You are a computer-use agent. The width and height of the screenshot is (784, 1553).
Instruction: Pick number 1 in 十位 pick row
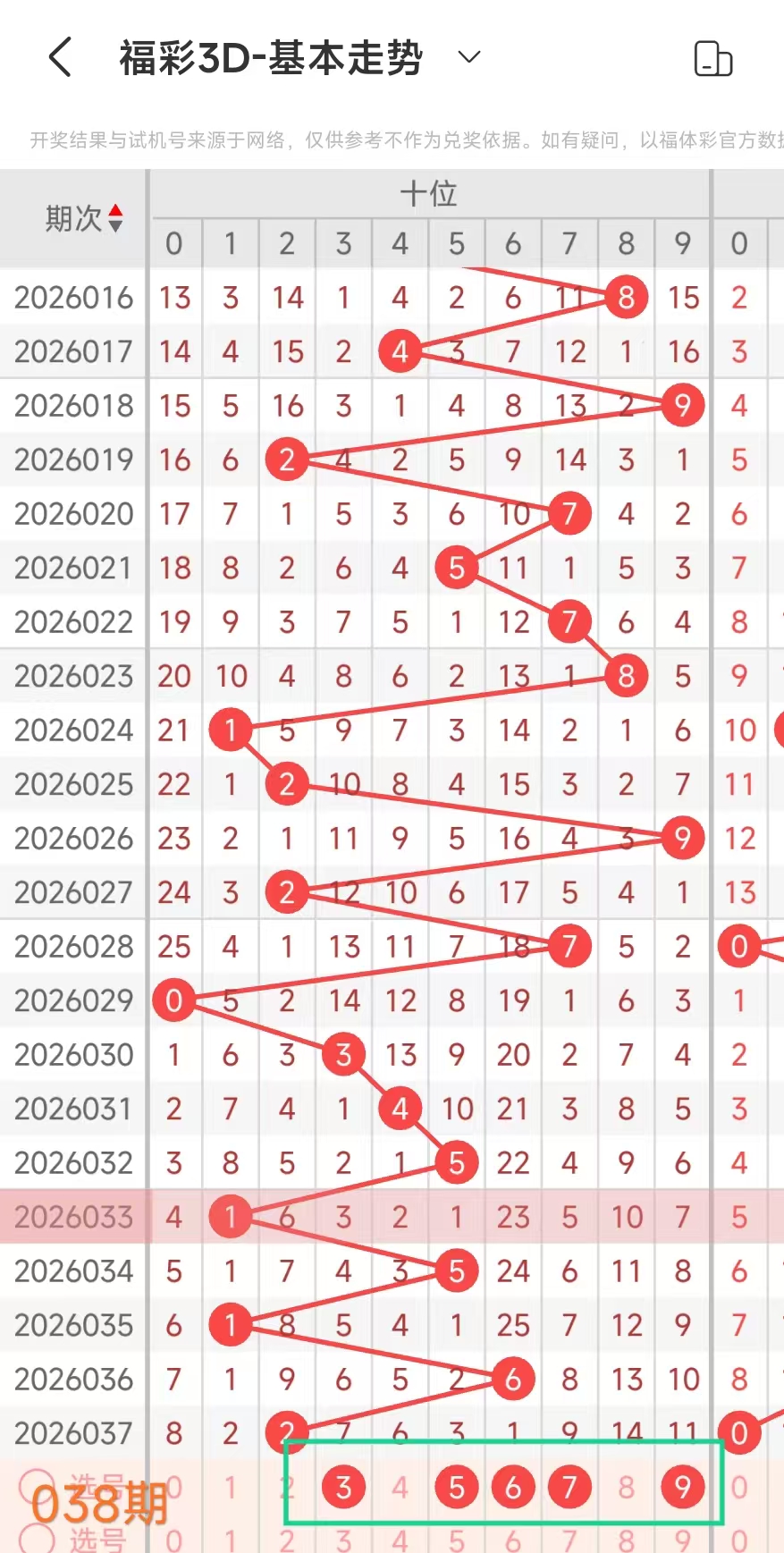[231, 1488]
